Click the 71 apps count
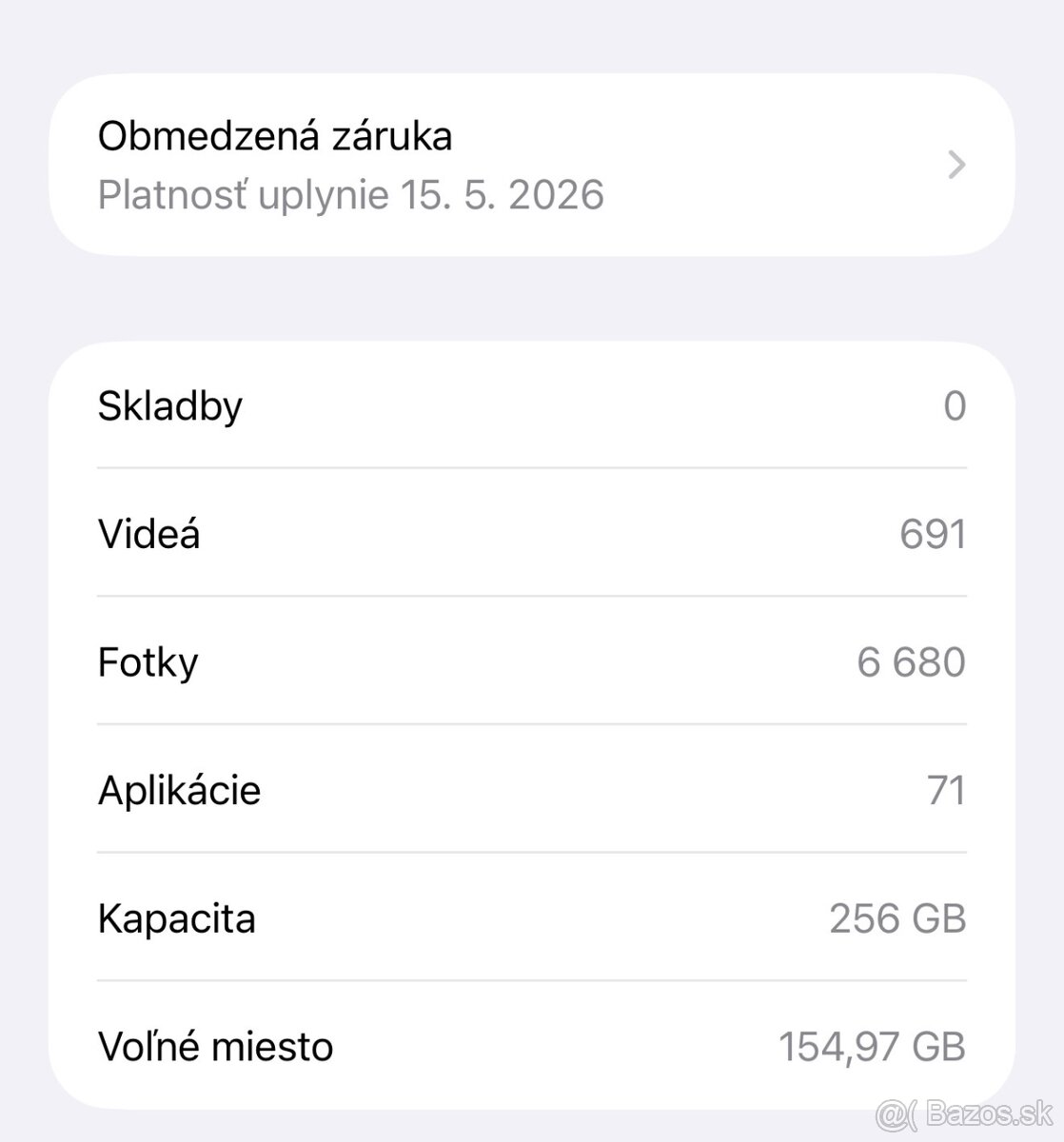 (x=951, y=790)
